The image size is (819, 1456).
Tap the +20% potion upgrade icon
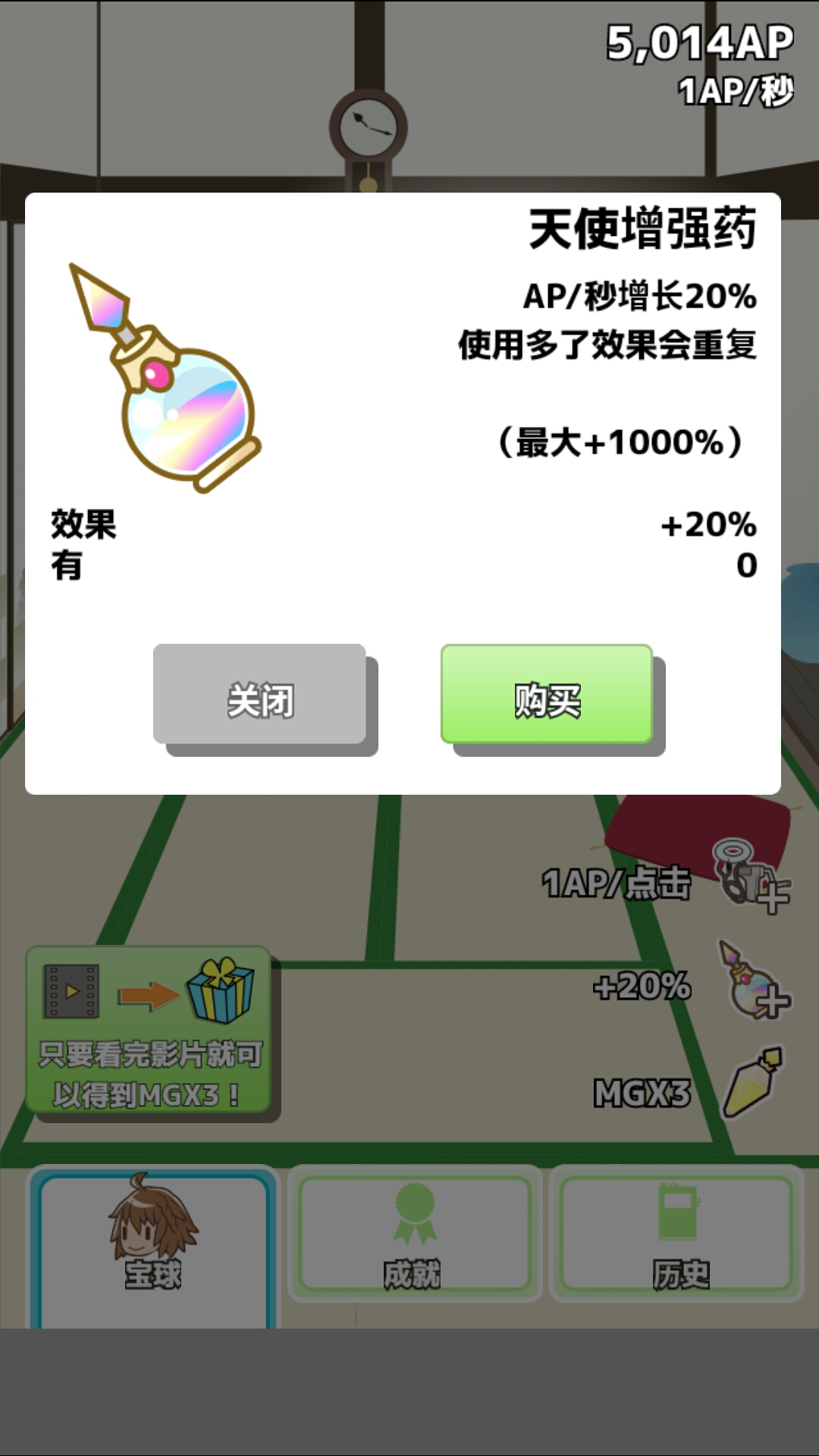pos(752,983)
